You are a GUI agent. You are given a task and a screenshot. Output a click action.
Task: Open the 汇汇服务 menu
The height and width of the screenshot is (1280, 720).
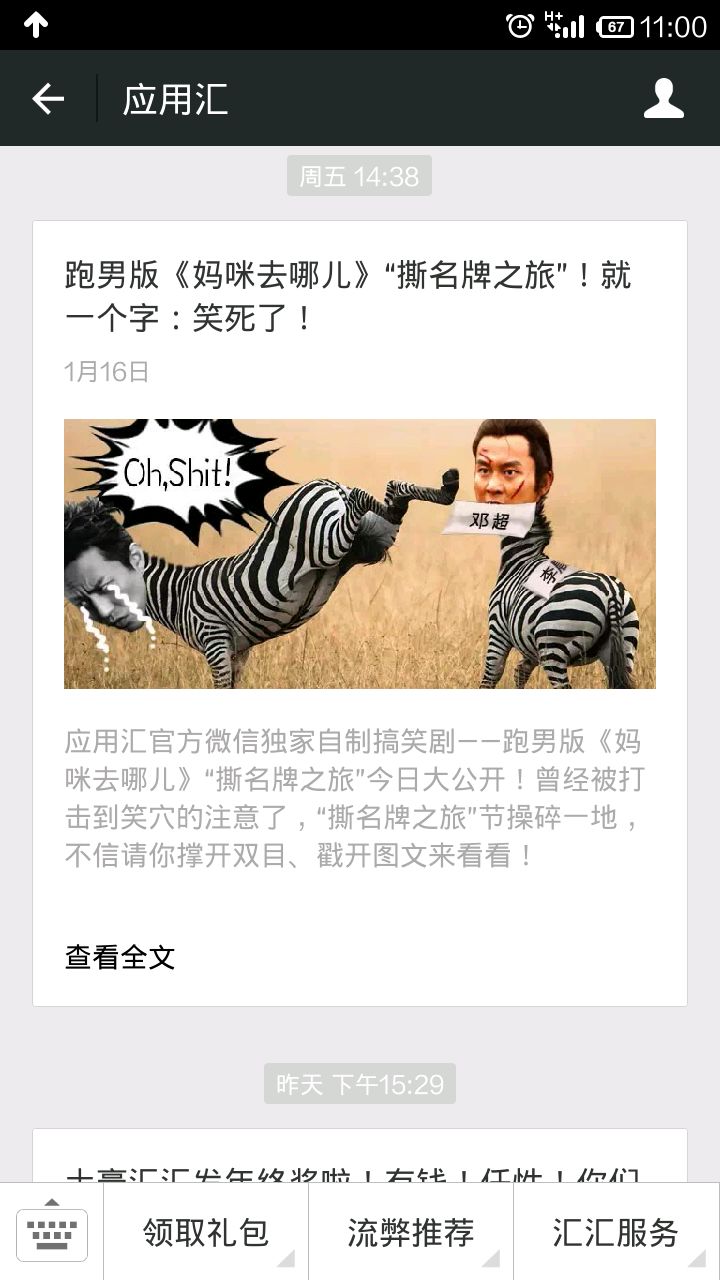click(x=616, y=1232)
